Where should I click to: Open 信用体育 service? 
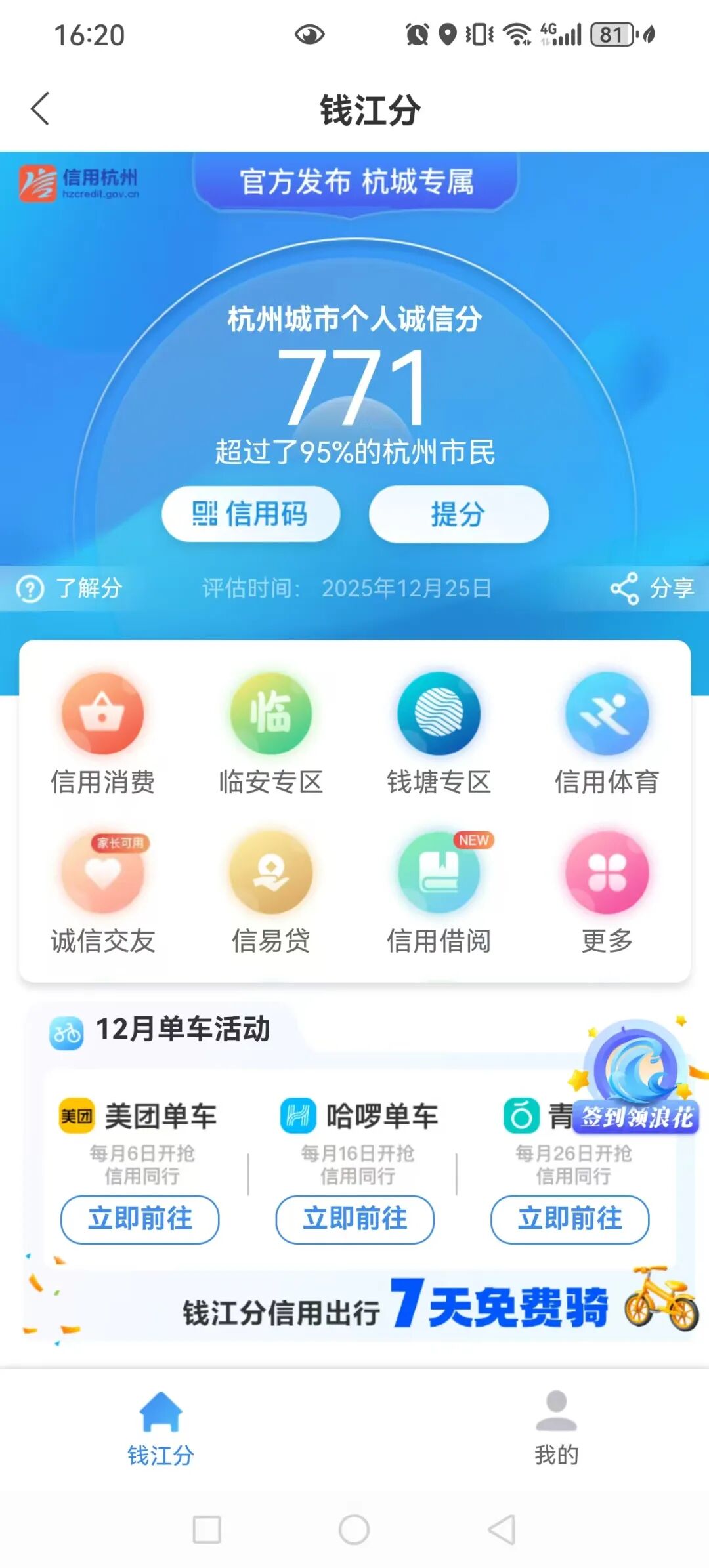coord(607,733)
